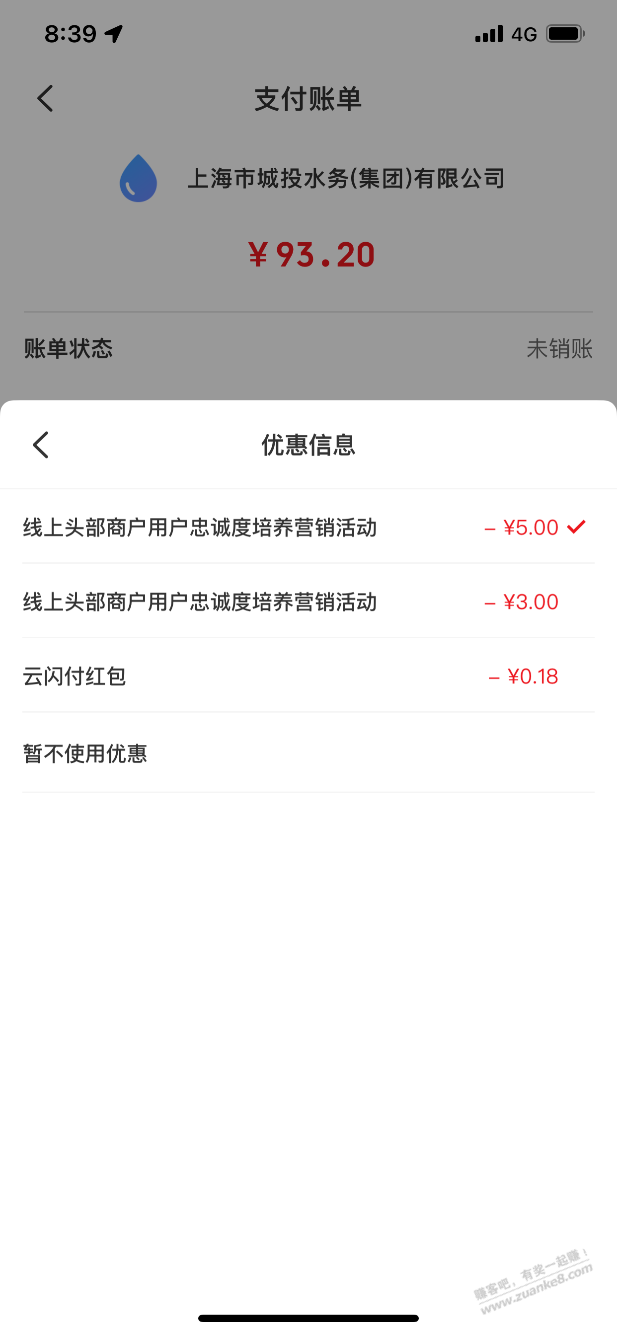Screen dimensions: 617x1334
Task: Tap the back arrow beside 支付账单
Action: [45, 98]
